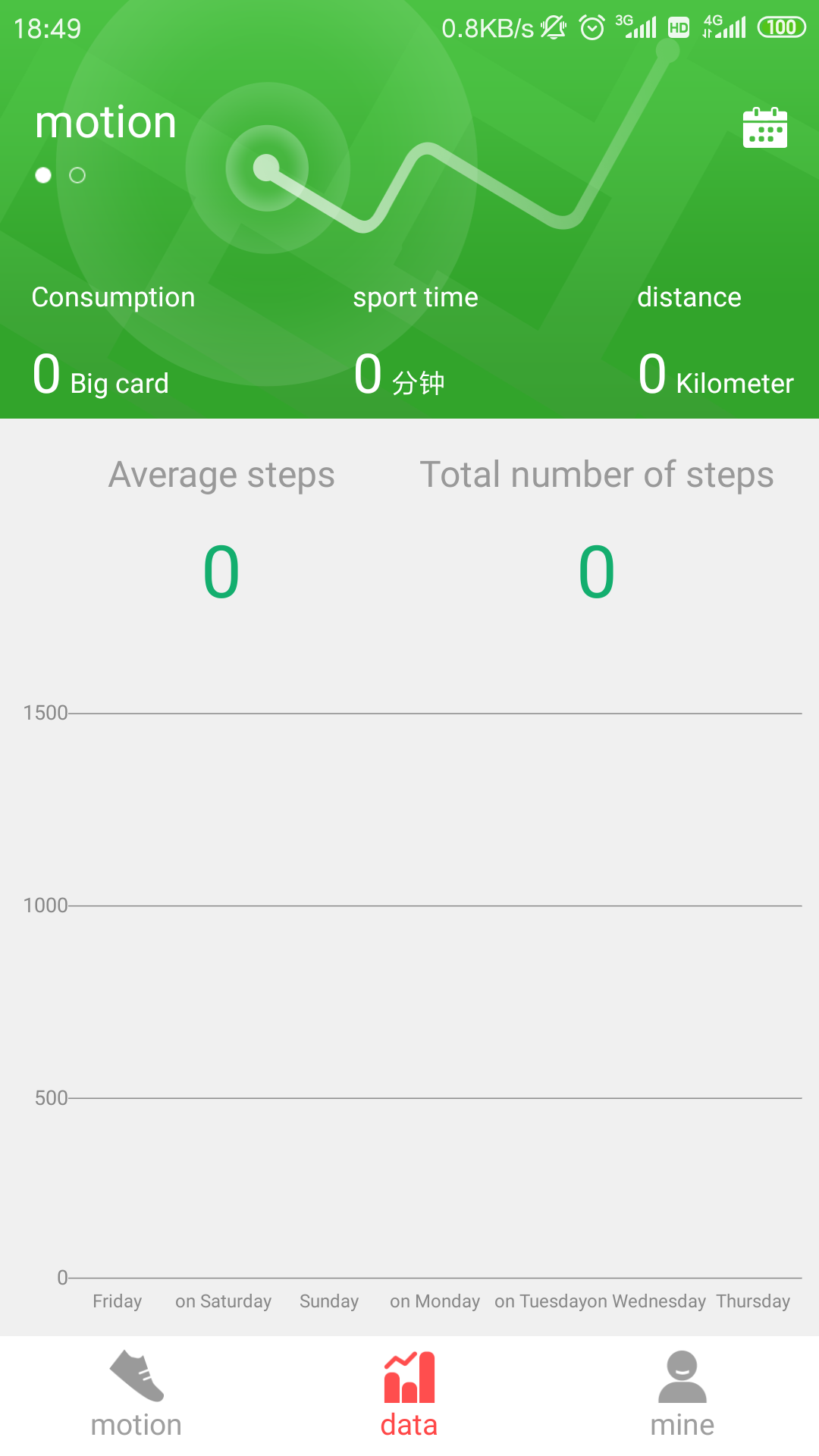The height and width of the screenshot is (1456, 819).
Task: Click the HD indicator in status bar
Action: [679, 28]
